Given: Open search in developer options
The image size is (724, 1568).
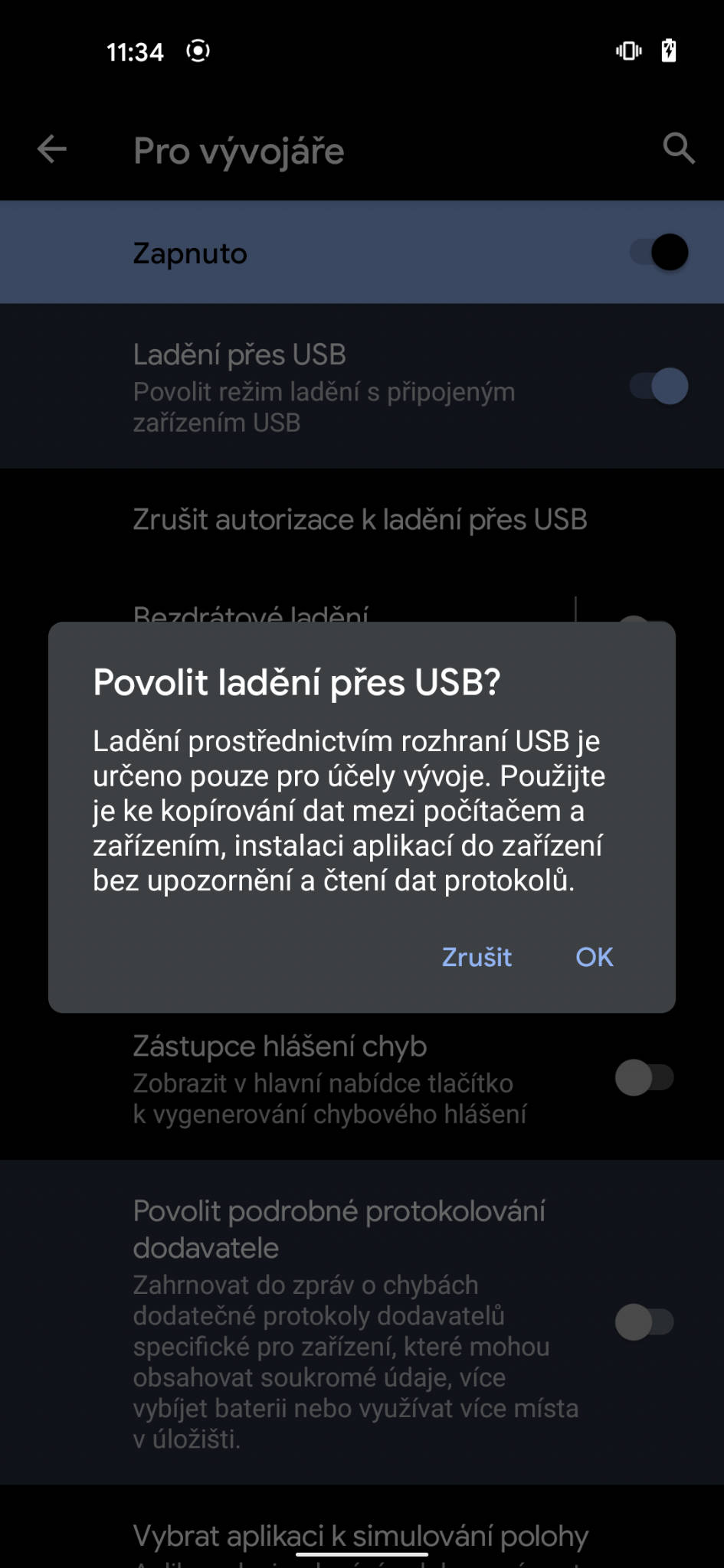Looking at the screenshot, I should click(x=678, y=149).
